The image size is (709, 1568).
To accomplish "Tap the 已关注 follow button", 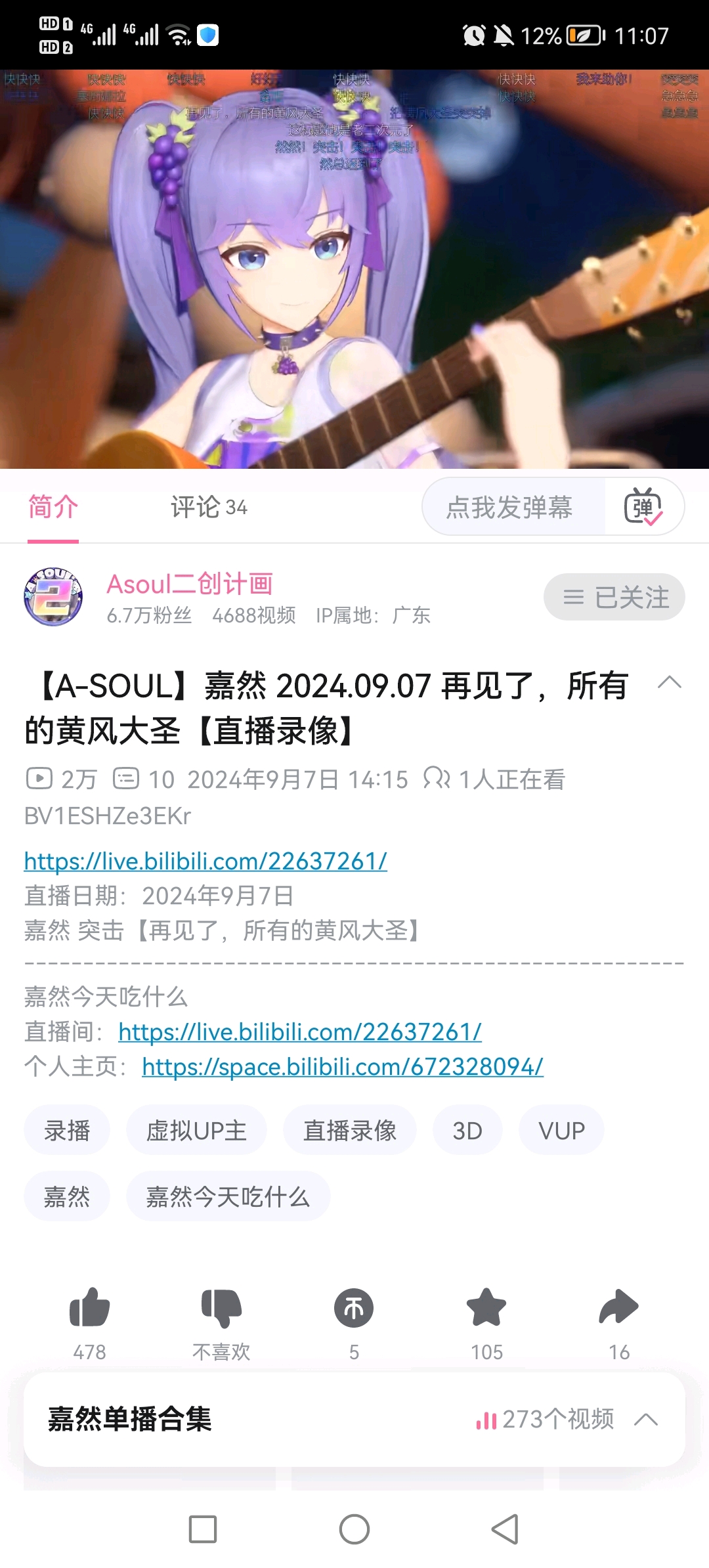I will point(614,597).
